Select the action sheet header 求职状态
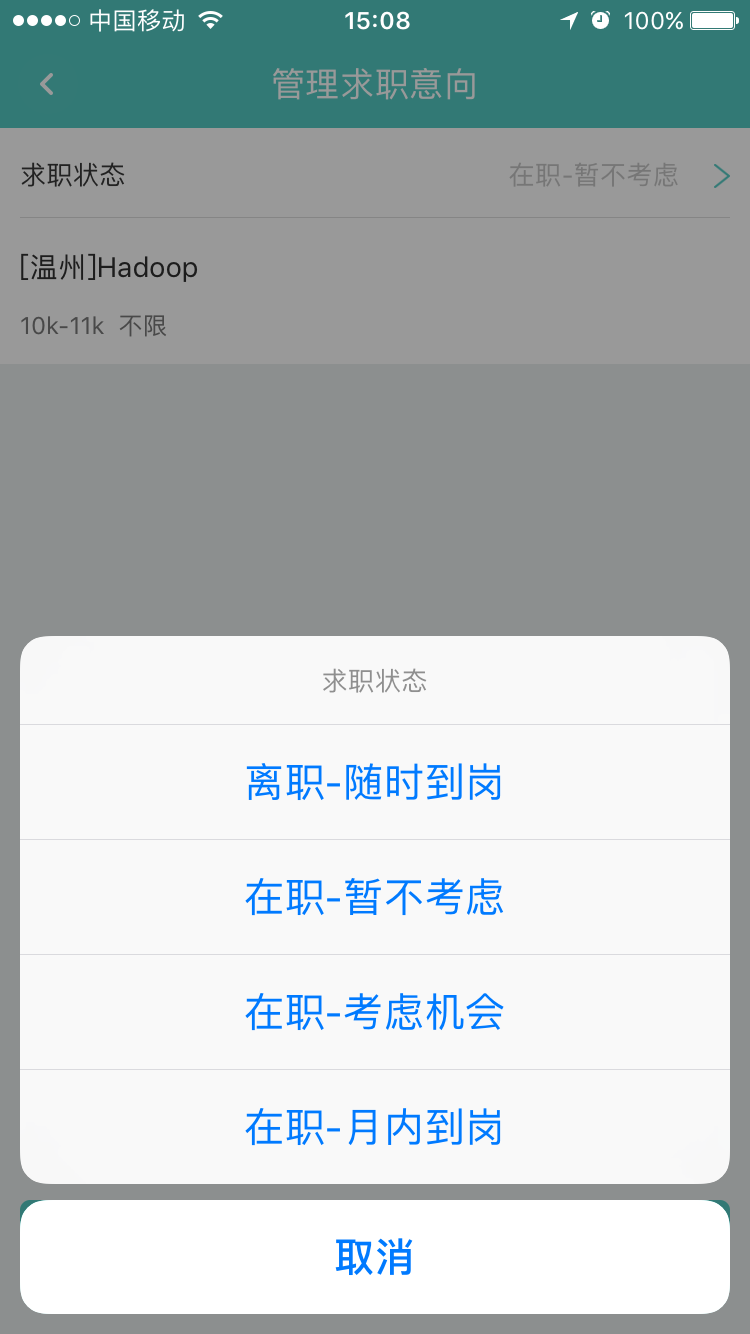This screenshot has width=750, height=1334. coord(375,679)
